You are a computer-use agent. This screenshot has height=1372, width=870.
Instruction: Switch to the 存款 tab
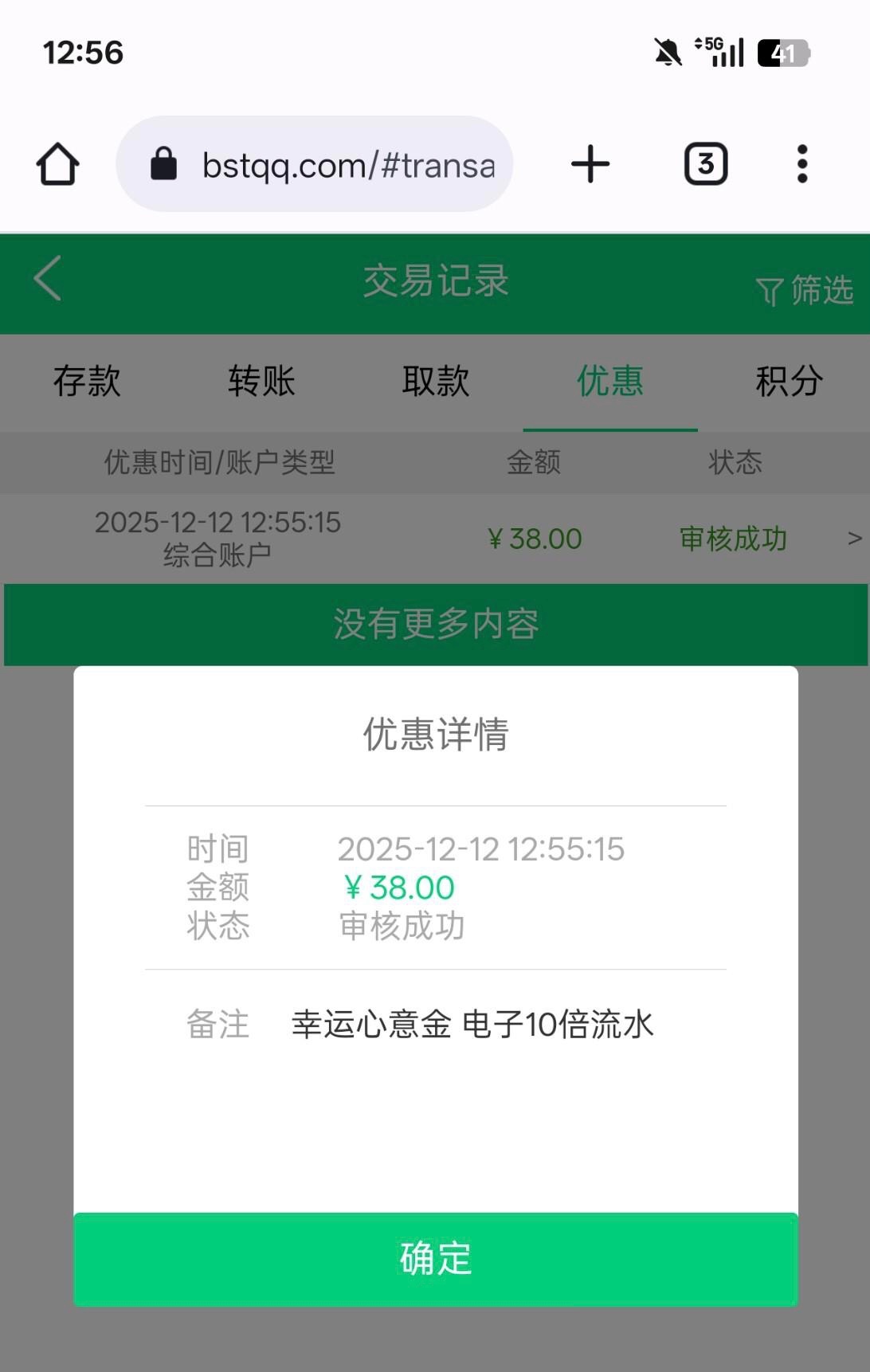coord(87,381)
